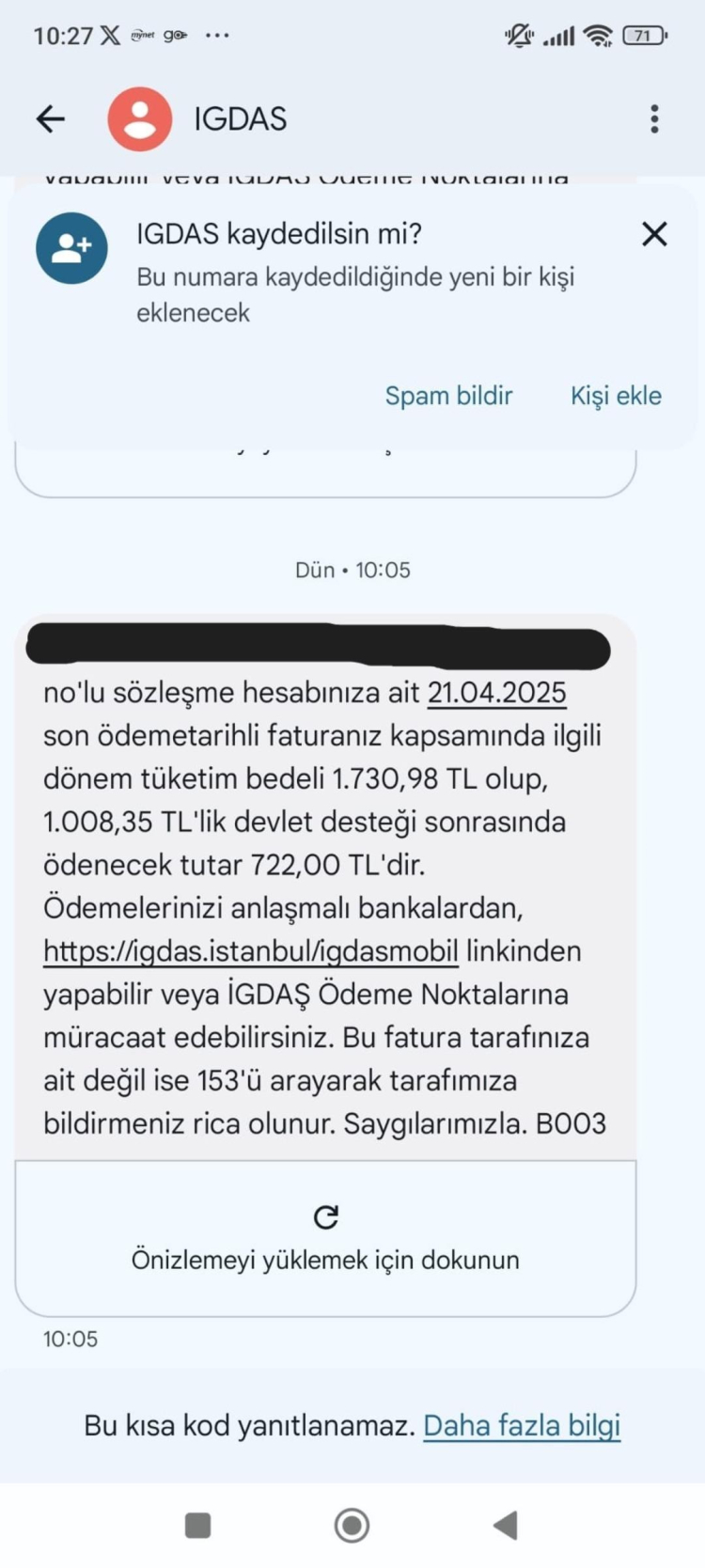Report the sender via Spam bildir
Image resolution: width=705 pixels, height=1568 pixels.
point(448,396)
